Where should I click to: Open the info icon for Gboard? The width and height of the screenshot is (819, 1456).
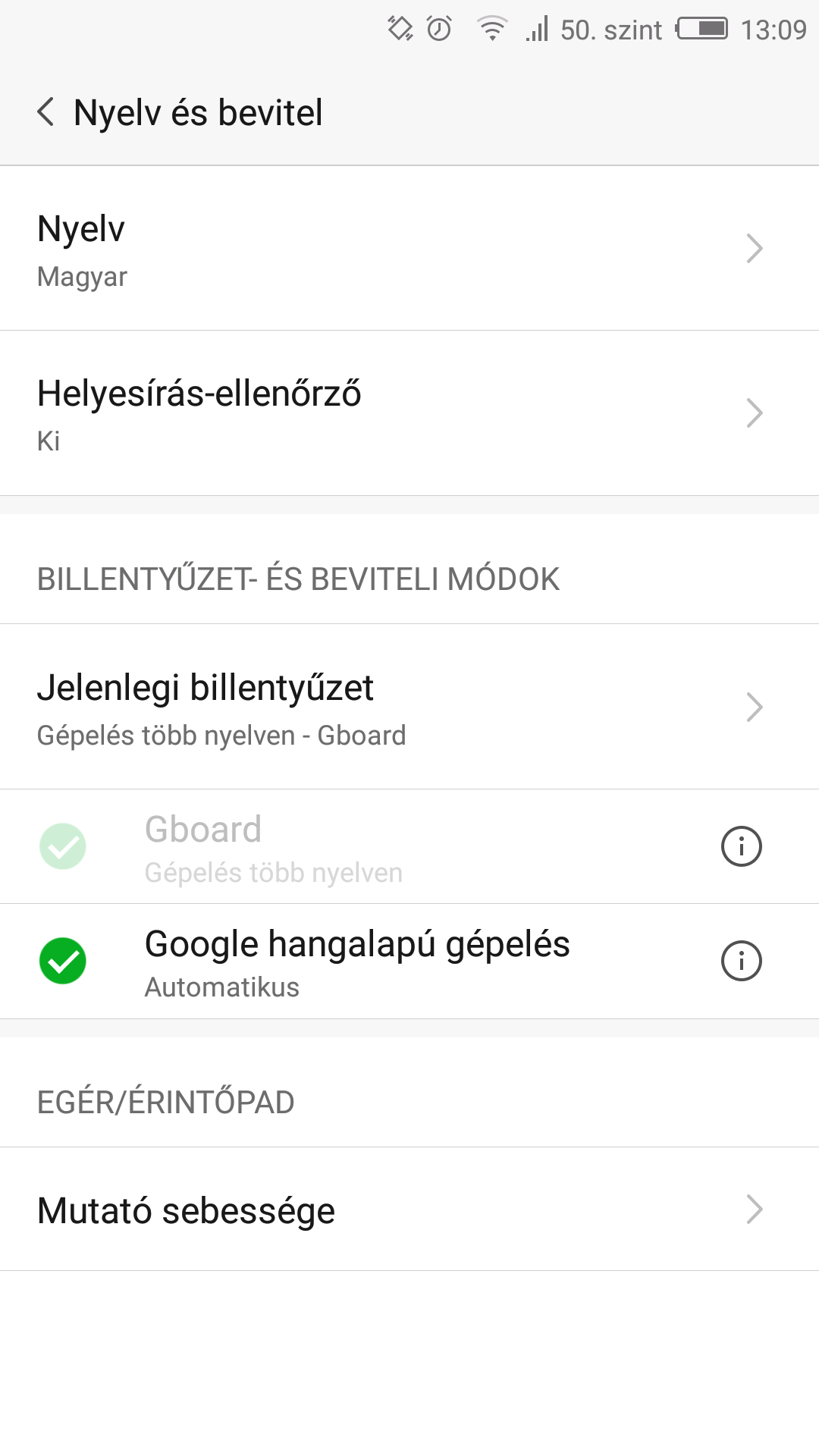click(741, 846)
